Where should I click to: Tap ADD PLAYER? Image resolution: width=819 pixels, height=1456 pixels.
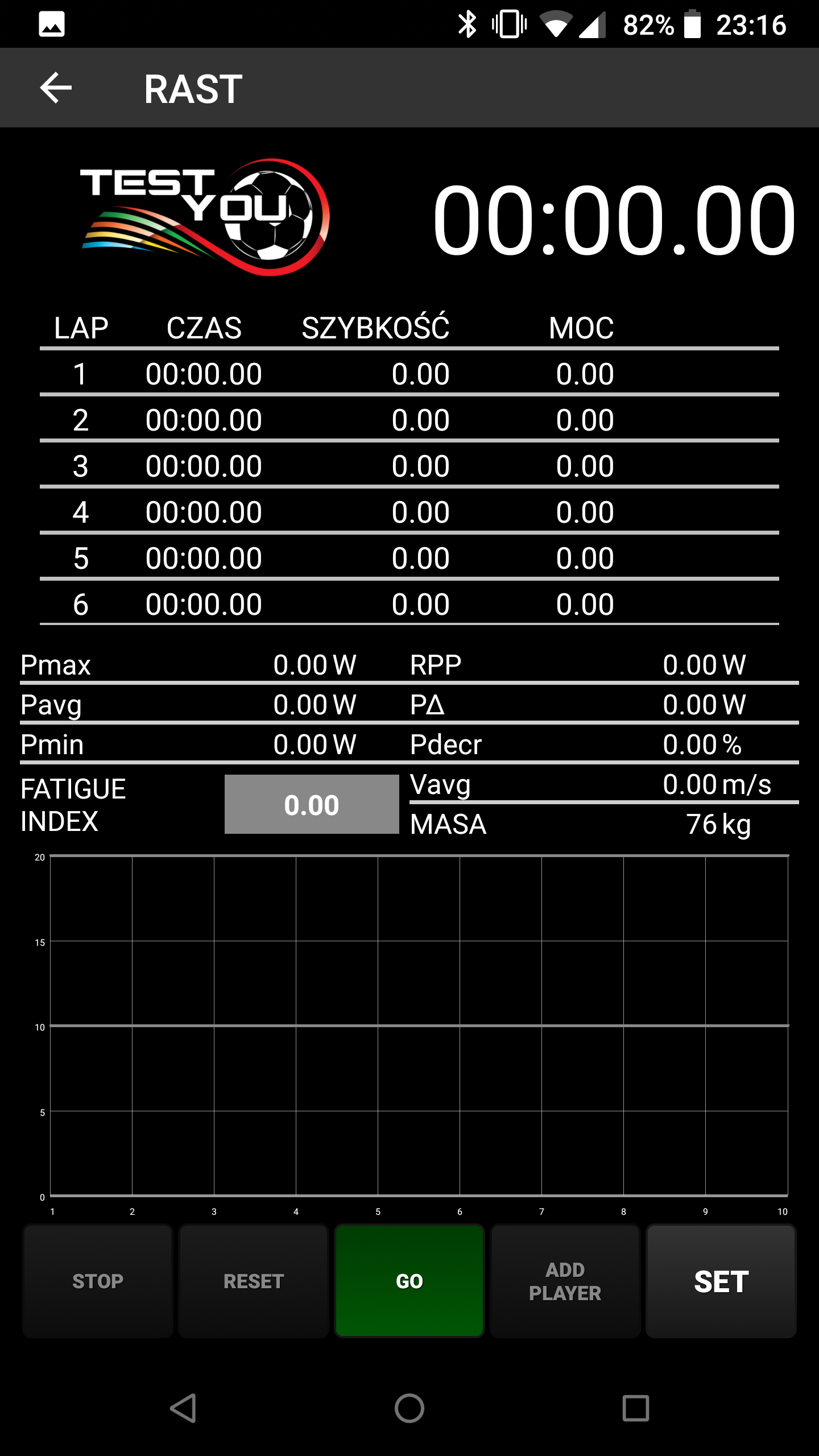(565, 1281)
